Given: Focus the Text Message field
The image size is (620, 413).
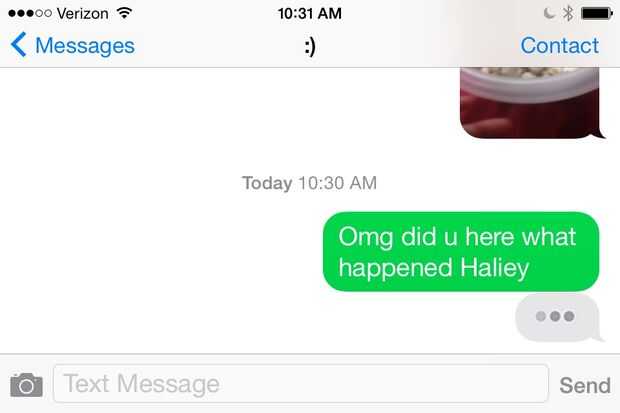Looking at the screenshot, I should coord(300,384).
